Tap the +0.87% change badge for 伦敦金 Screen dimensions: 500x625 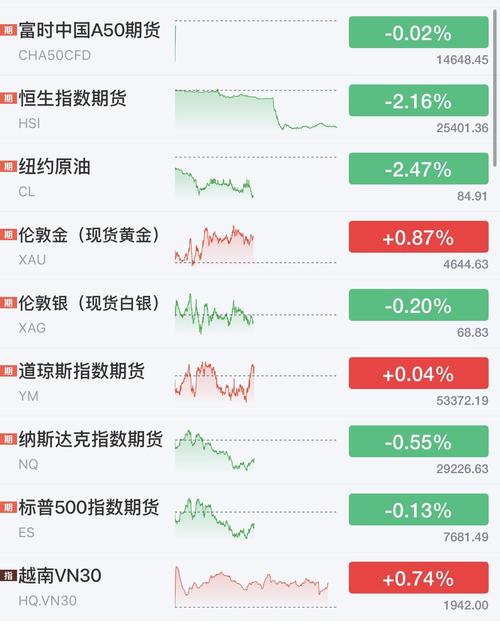pos(418,237)
